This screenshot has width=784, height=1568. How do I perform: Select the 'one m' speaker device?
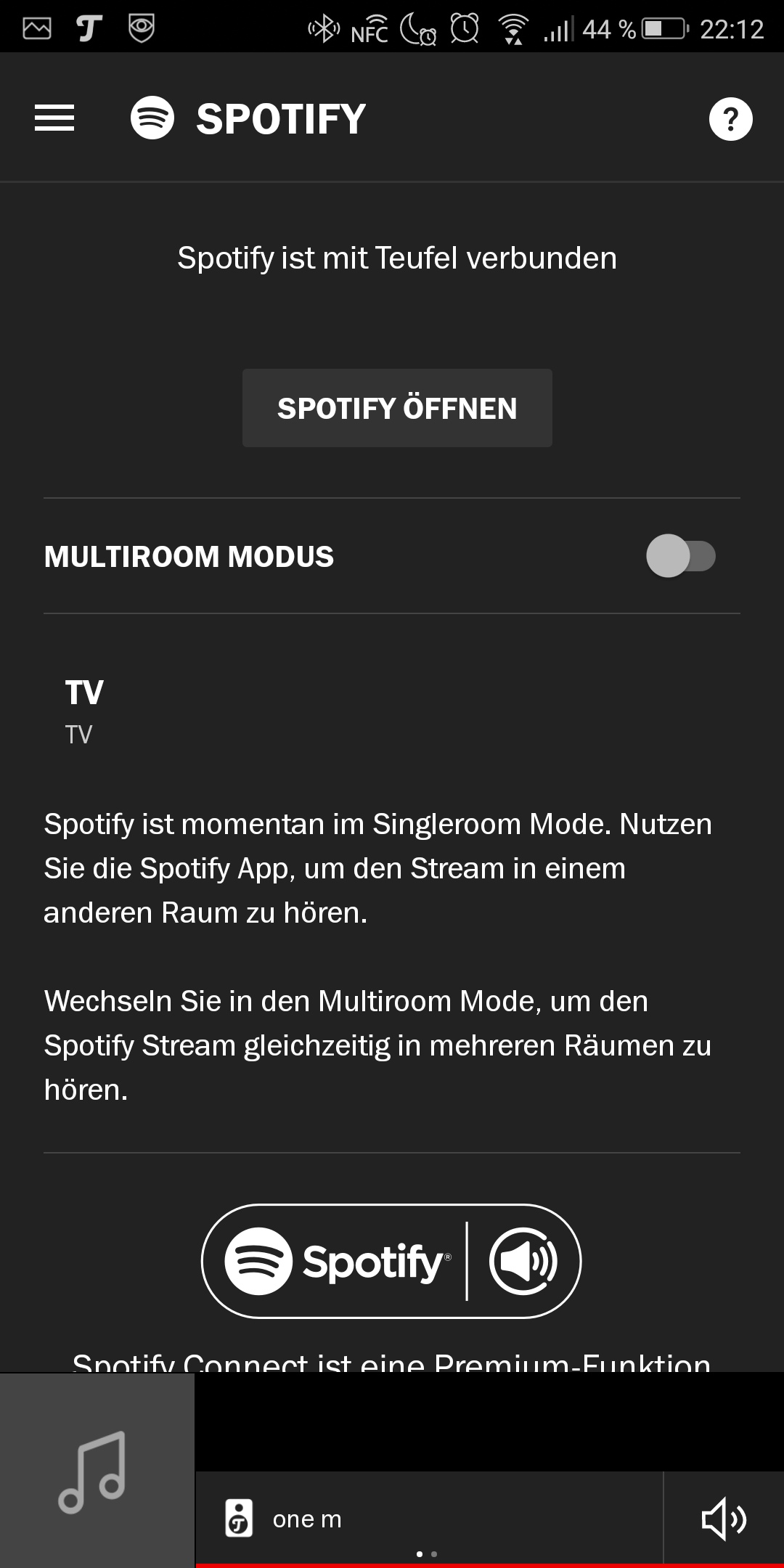[x=306, y=1519]
